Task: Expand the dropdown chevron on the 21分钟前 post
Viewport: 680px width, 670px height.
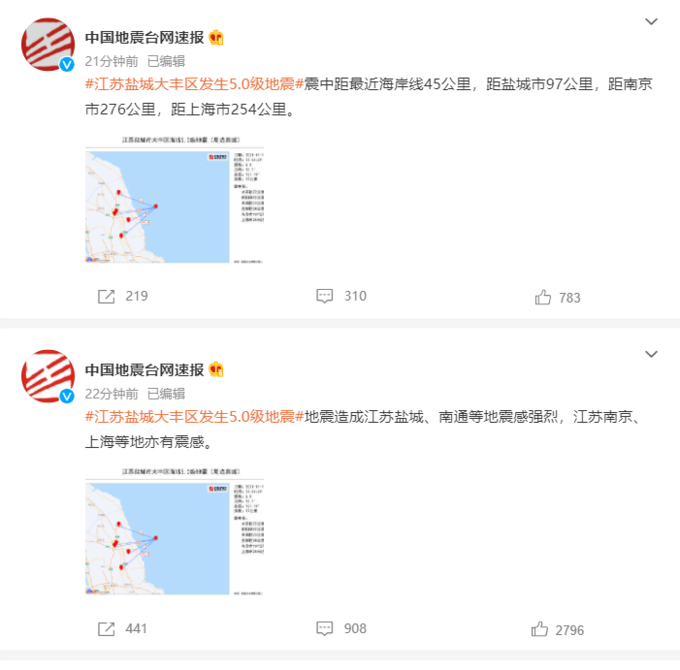Action: [652, 22]
